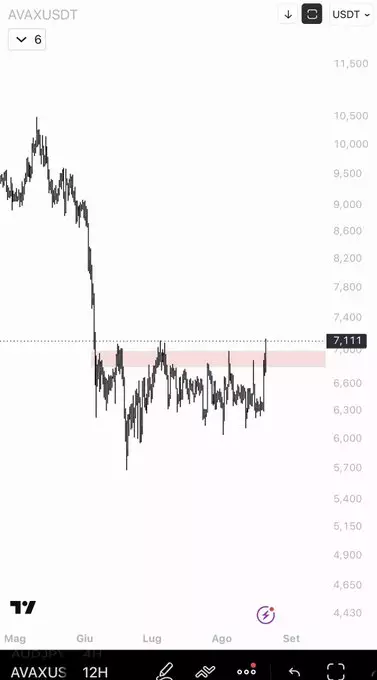Tap the purple lightning replay icon
Viewport: 377px width, 680px height.
[x=266, y=615]
